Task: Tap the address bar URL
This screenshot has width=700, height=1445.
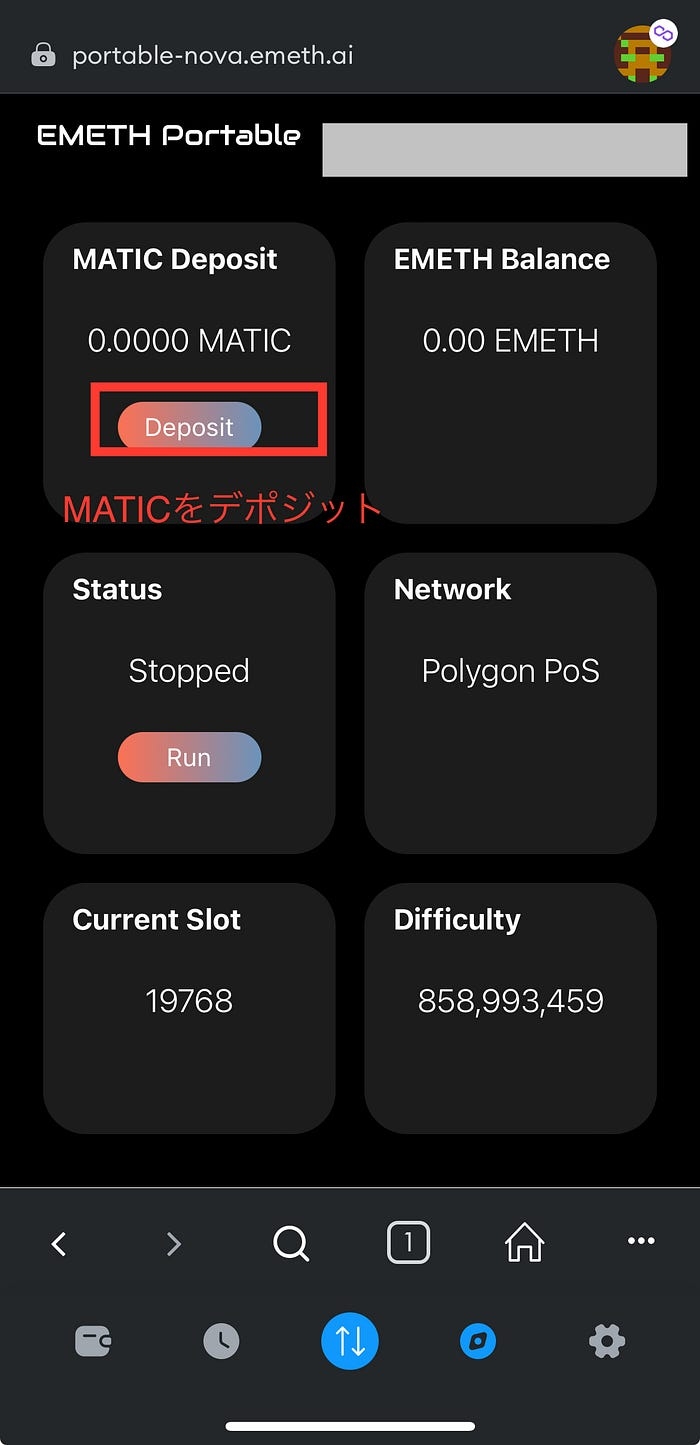Action: point(212,55)
